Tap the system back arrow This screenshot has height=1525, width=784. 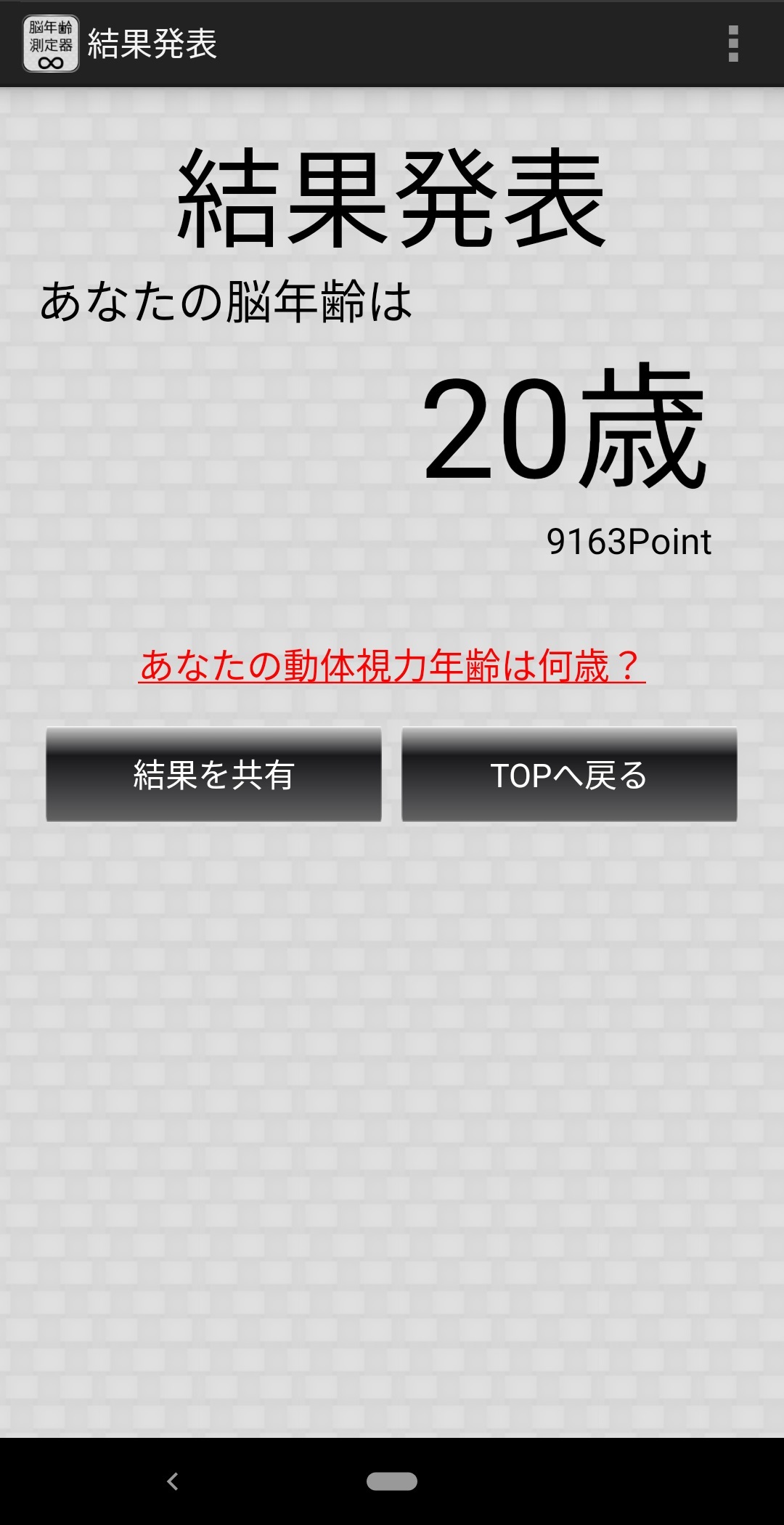tap(173, 1481)
